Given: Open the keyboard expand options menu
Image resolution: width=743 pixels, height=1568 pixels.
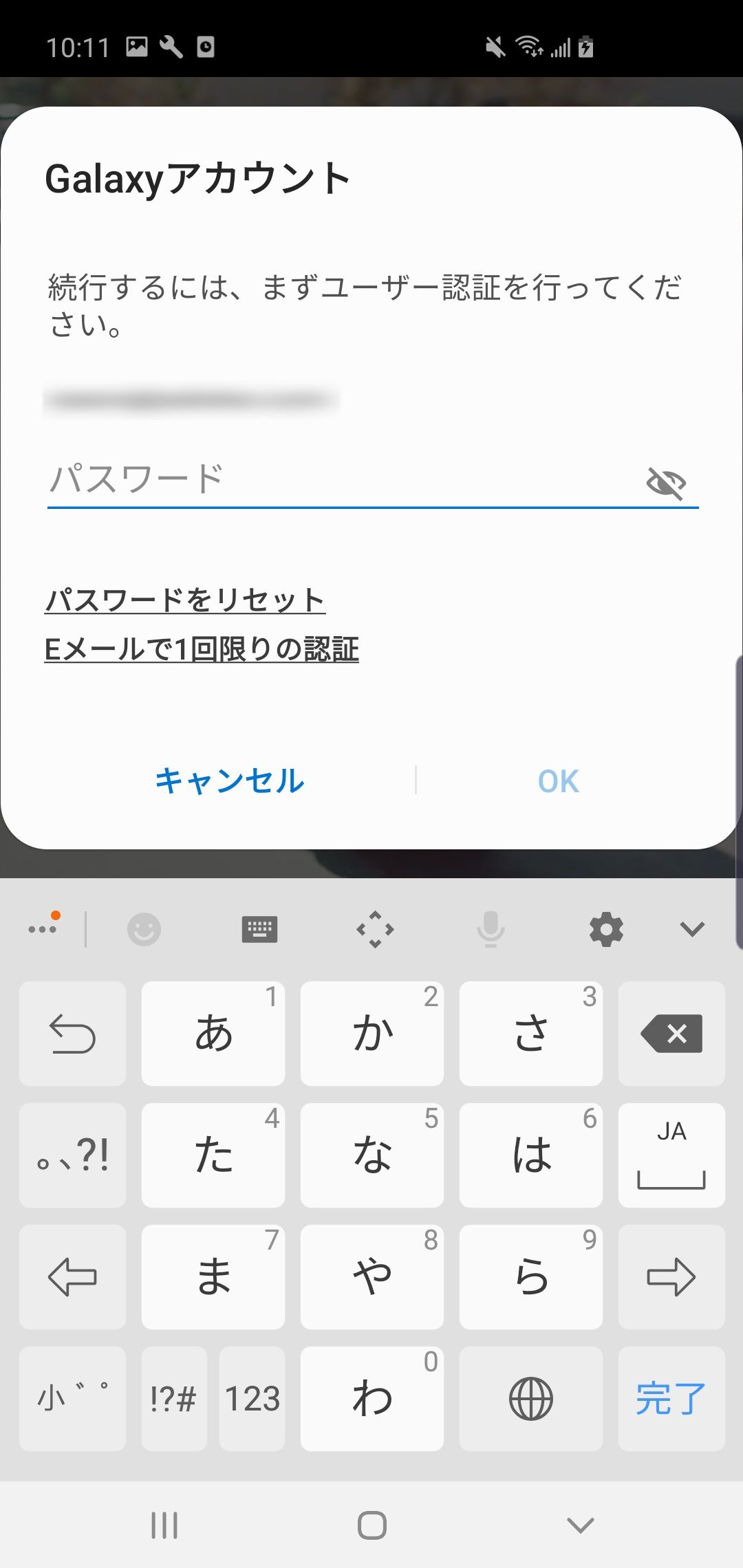Looking at the screenshot, I should tap(43, 927).
